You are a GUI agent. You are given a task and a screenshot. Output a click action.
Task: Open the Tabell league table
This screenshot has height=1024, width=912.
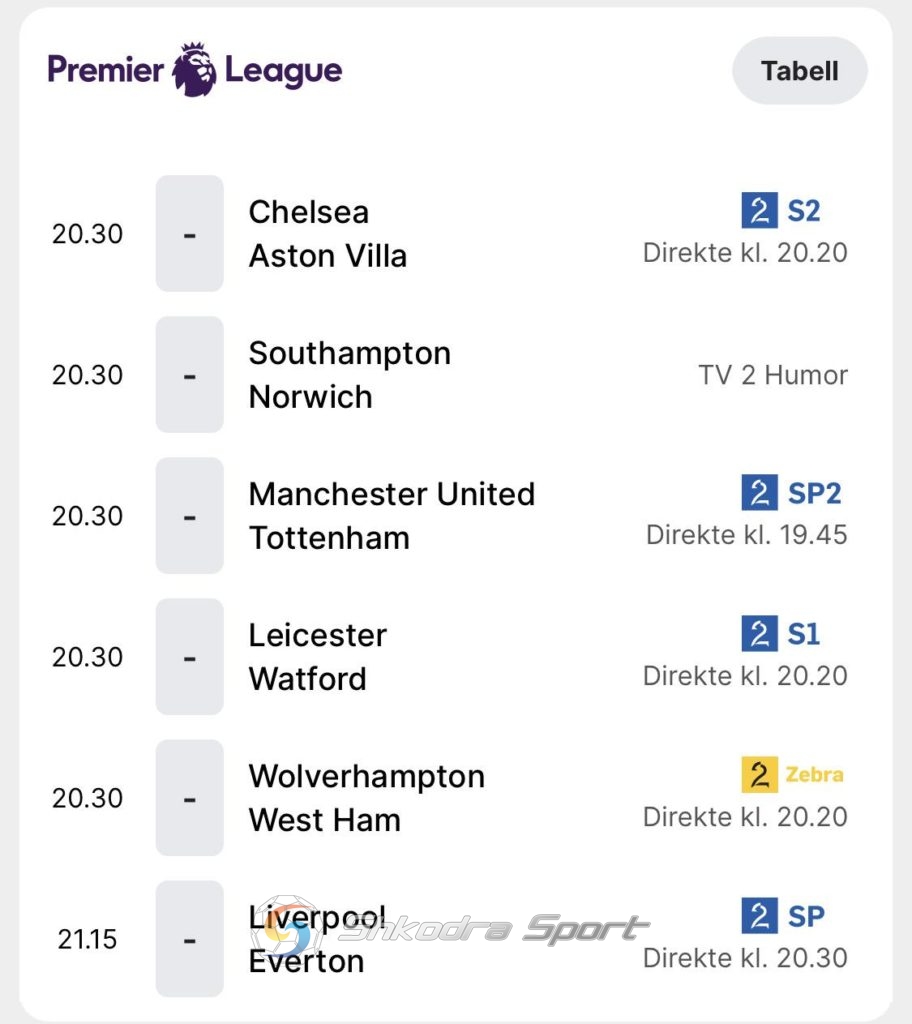tap(799, 71)
